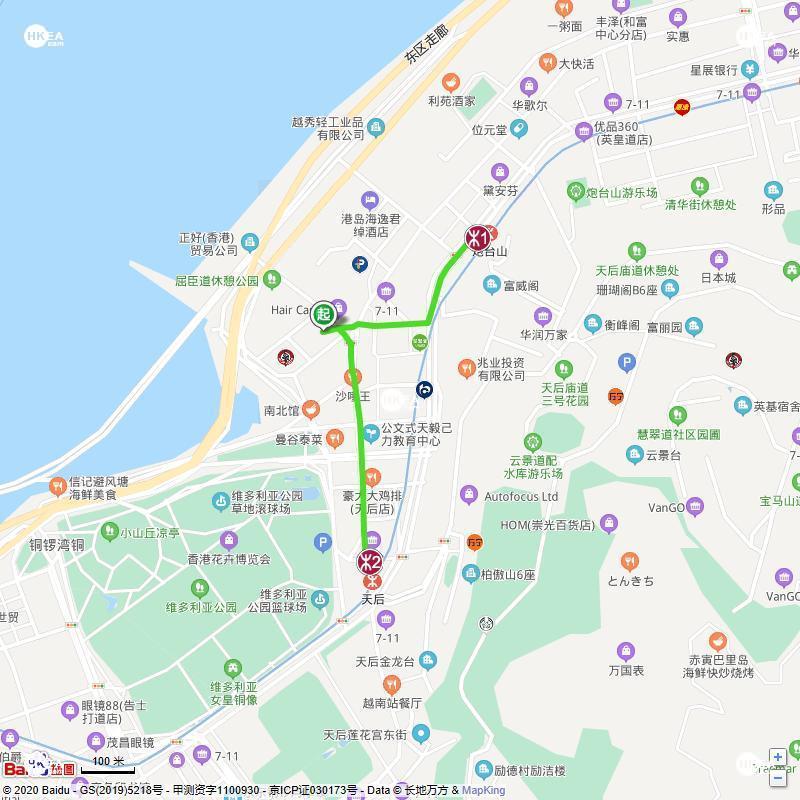Open the Baidu Map logo link
Screen dimensions: 800x800
pyautogui.click(x=38, y=768)
